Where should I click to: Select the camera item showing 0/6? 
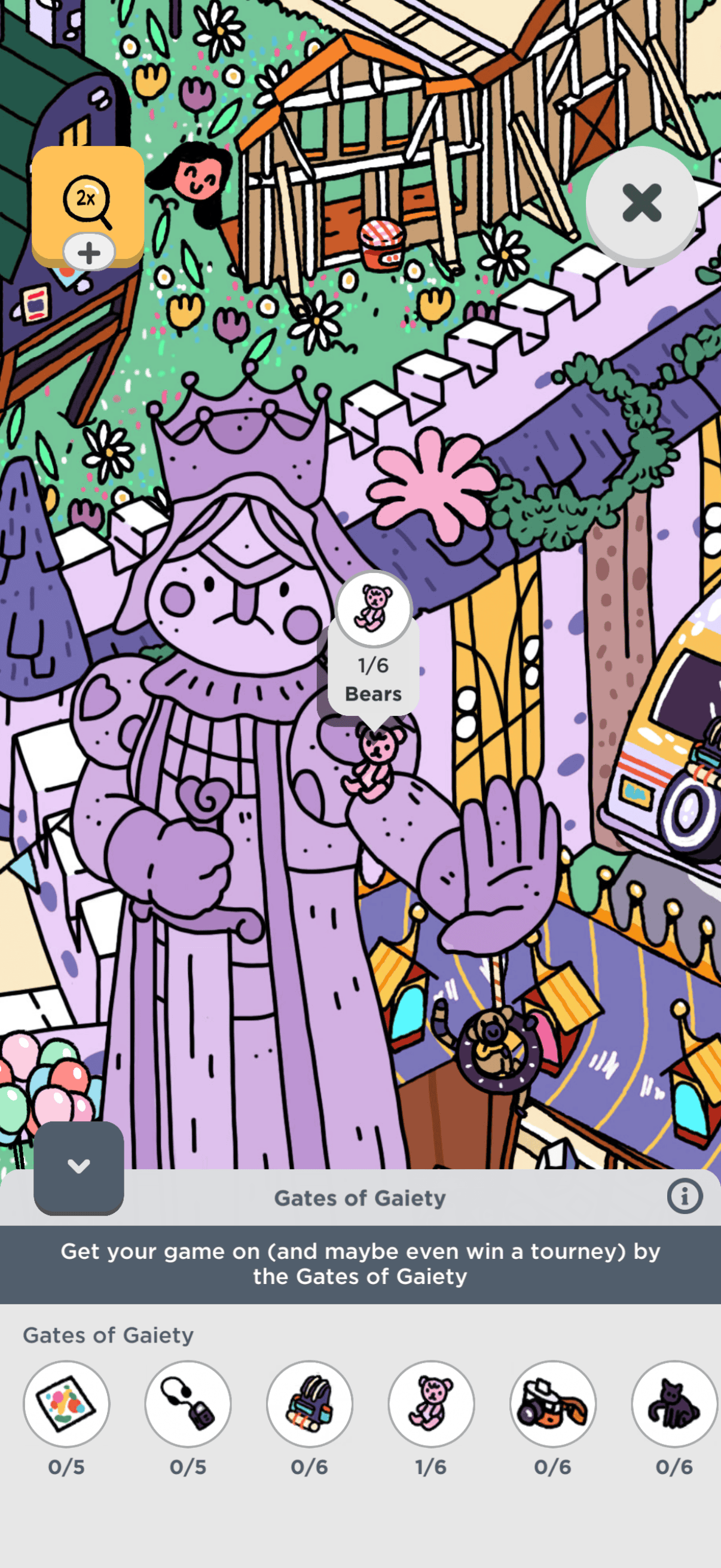pyautogui.click(x=552, y=1403)
